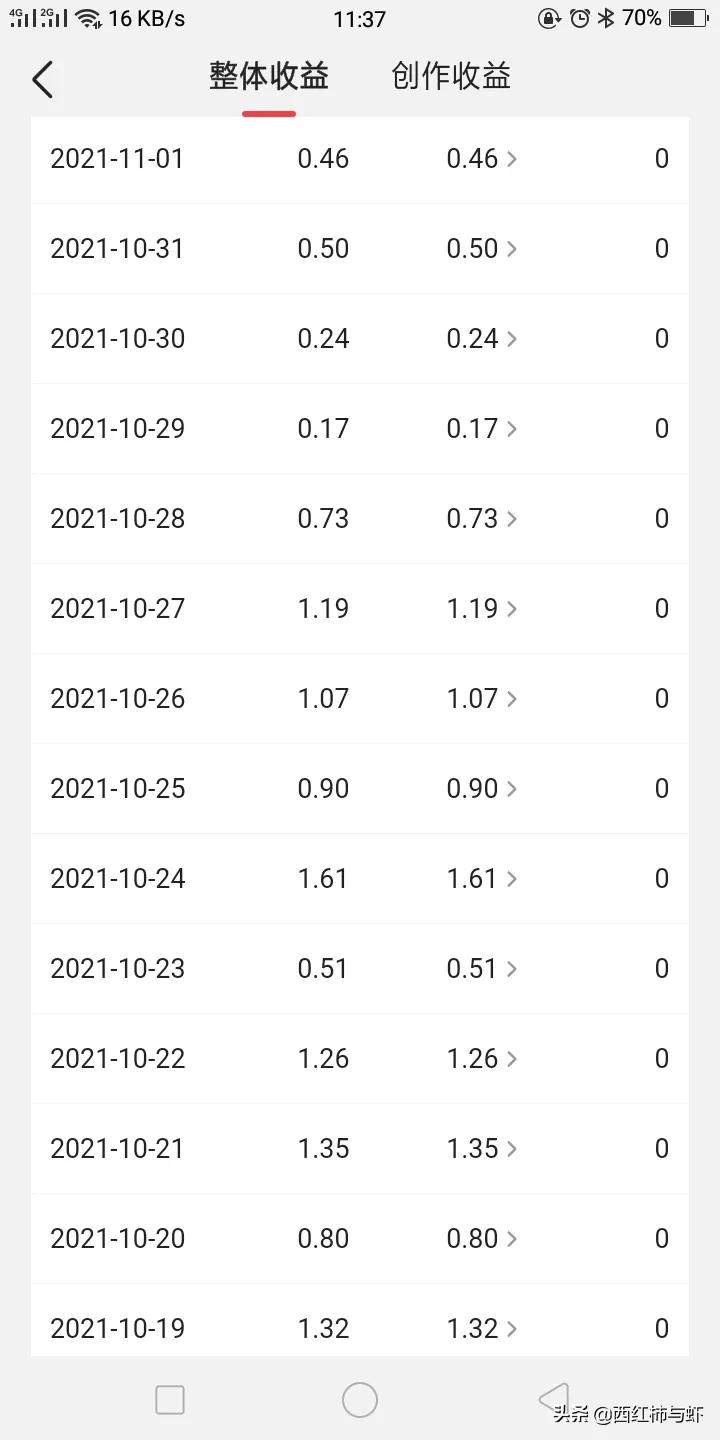Image resolution: width=720 pixels, height=1440 pixels.
Task: Show the 1.35 entry for 2021-10-21
Action: (x=481, y=1149)
